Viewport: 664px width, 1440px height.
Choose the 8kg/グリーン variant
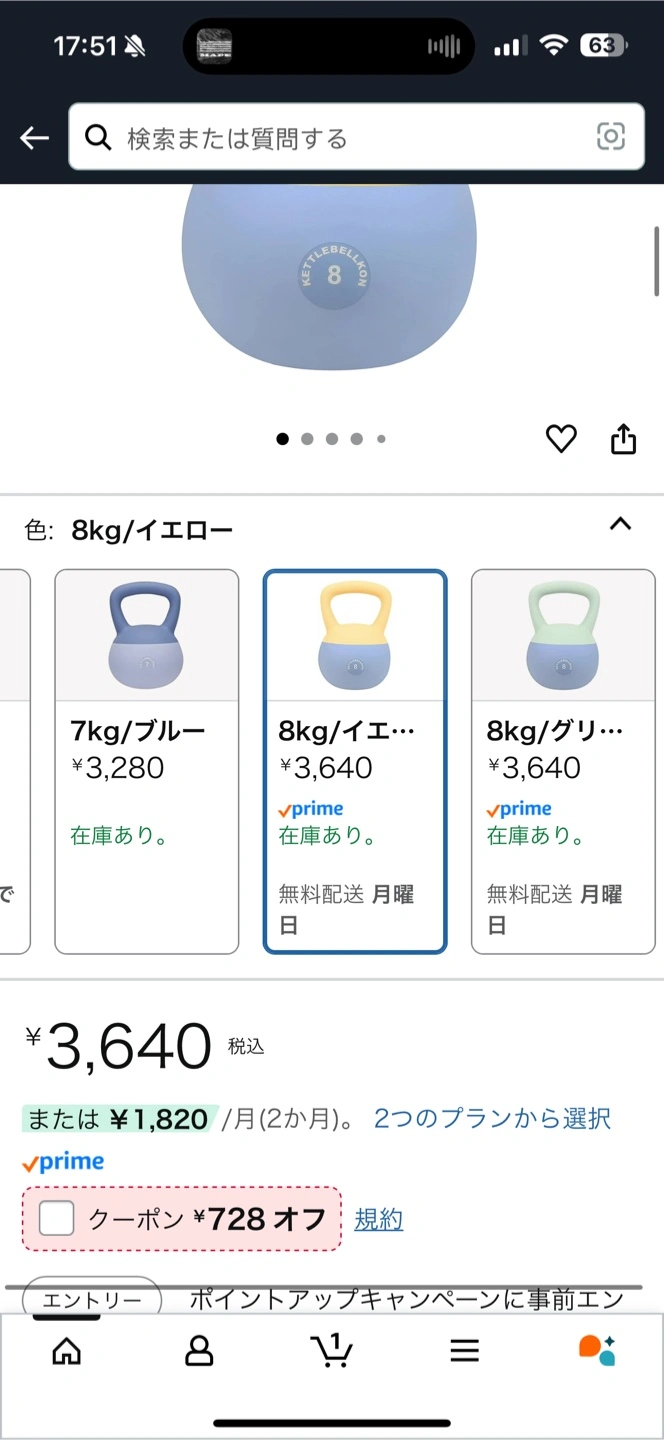pyautogui.click(x=563, y=761)
